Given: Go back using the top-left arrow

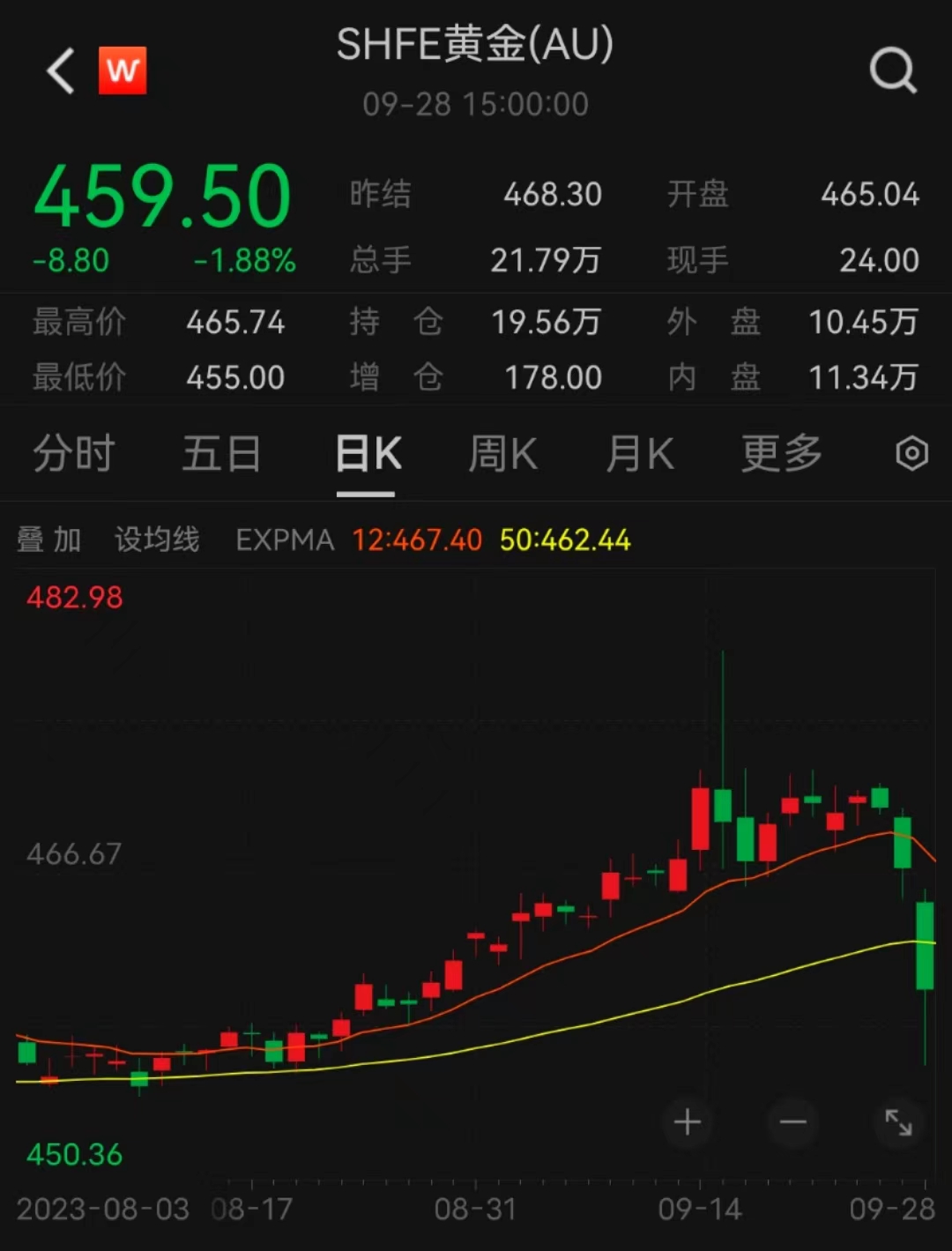Looking at the screenshot, I should (x=60, y=71).
